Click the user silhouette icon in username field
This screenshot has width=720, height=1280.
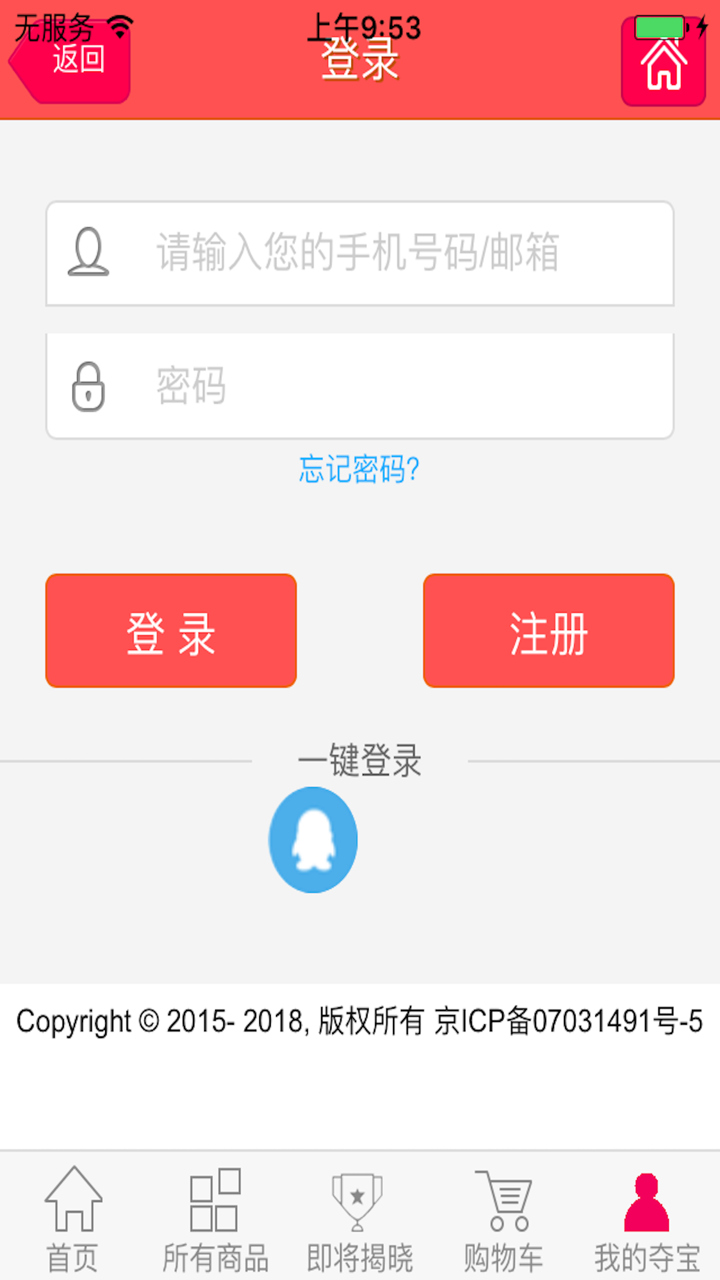pyautogui.click(x=91, y=252)
